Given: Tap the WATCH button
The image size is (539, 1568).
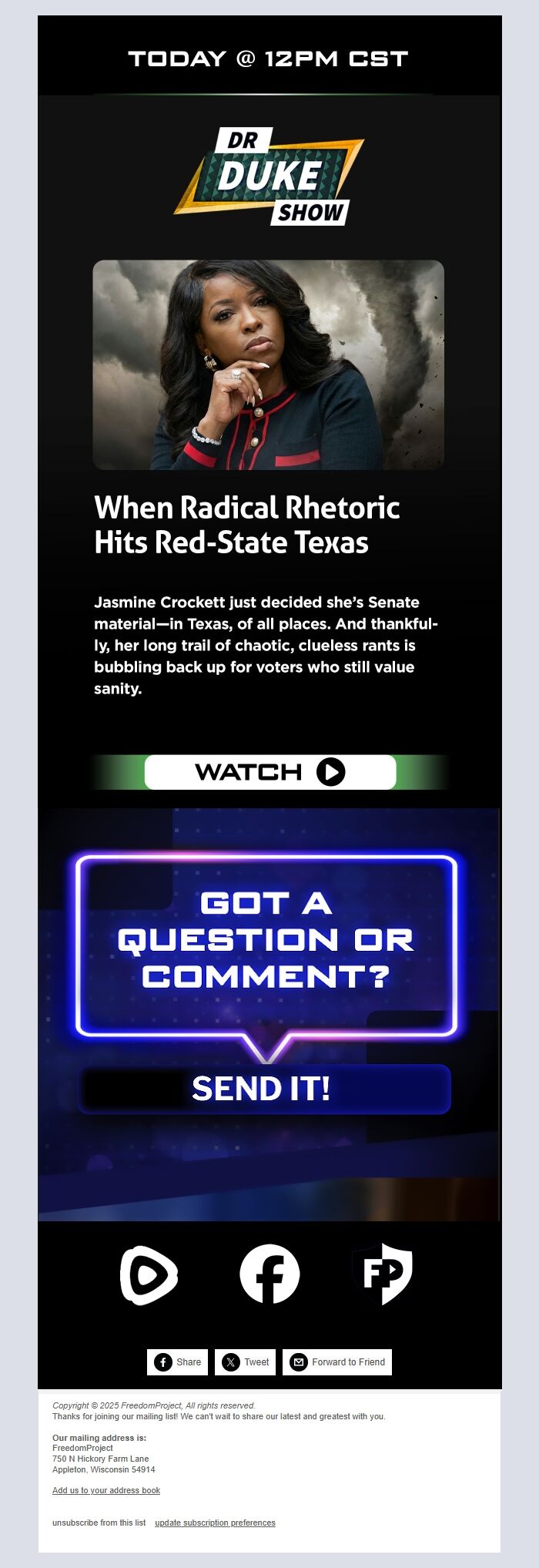Looking at the screenshot, I should click(269, 772).
